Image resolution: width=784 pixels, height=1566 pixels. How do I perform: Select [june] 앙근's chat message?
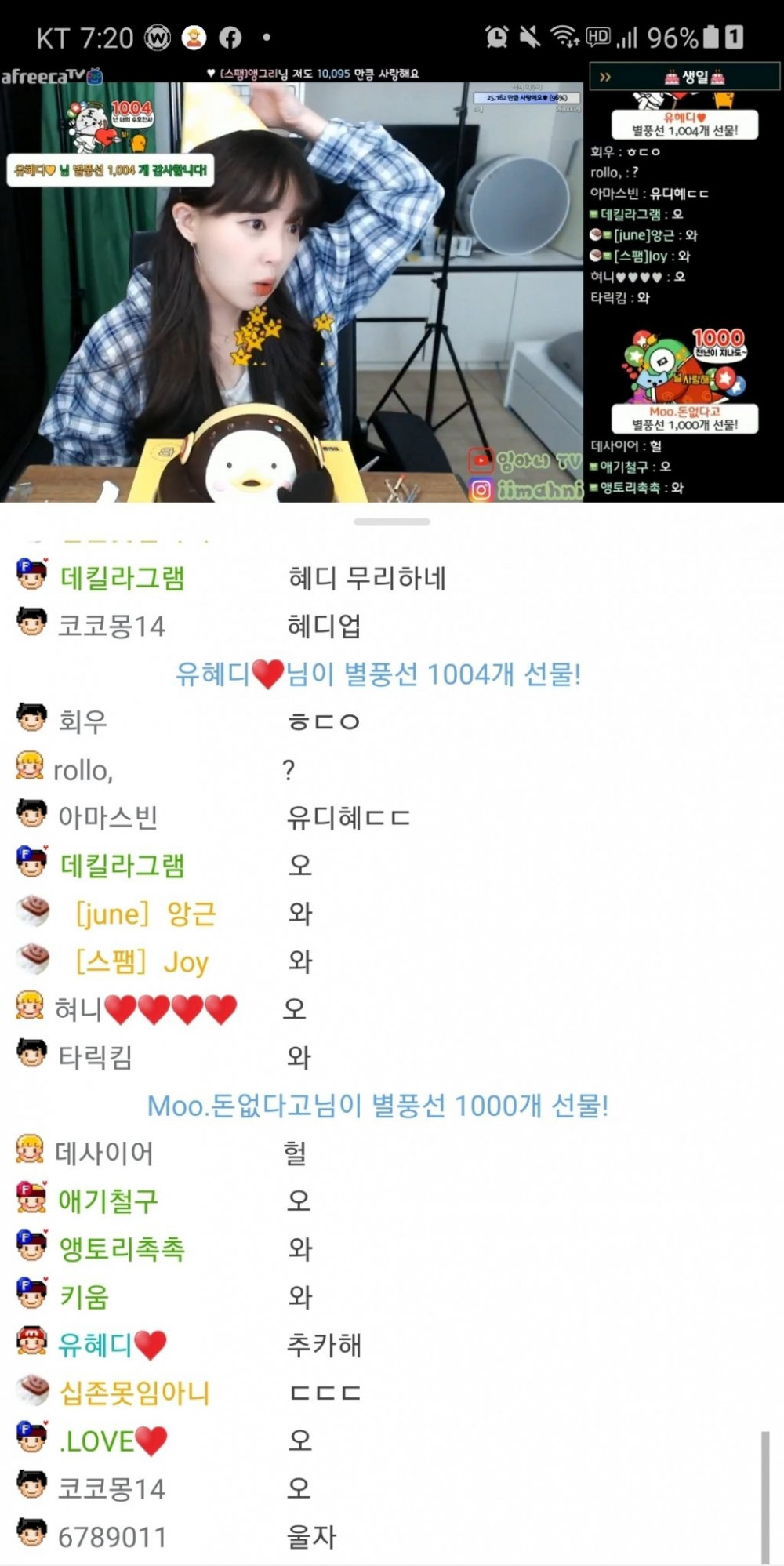300,914
